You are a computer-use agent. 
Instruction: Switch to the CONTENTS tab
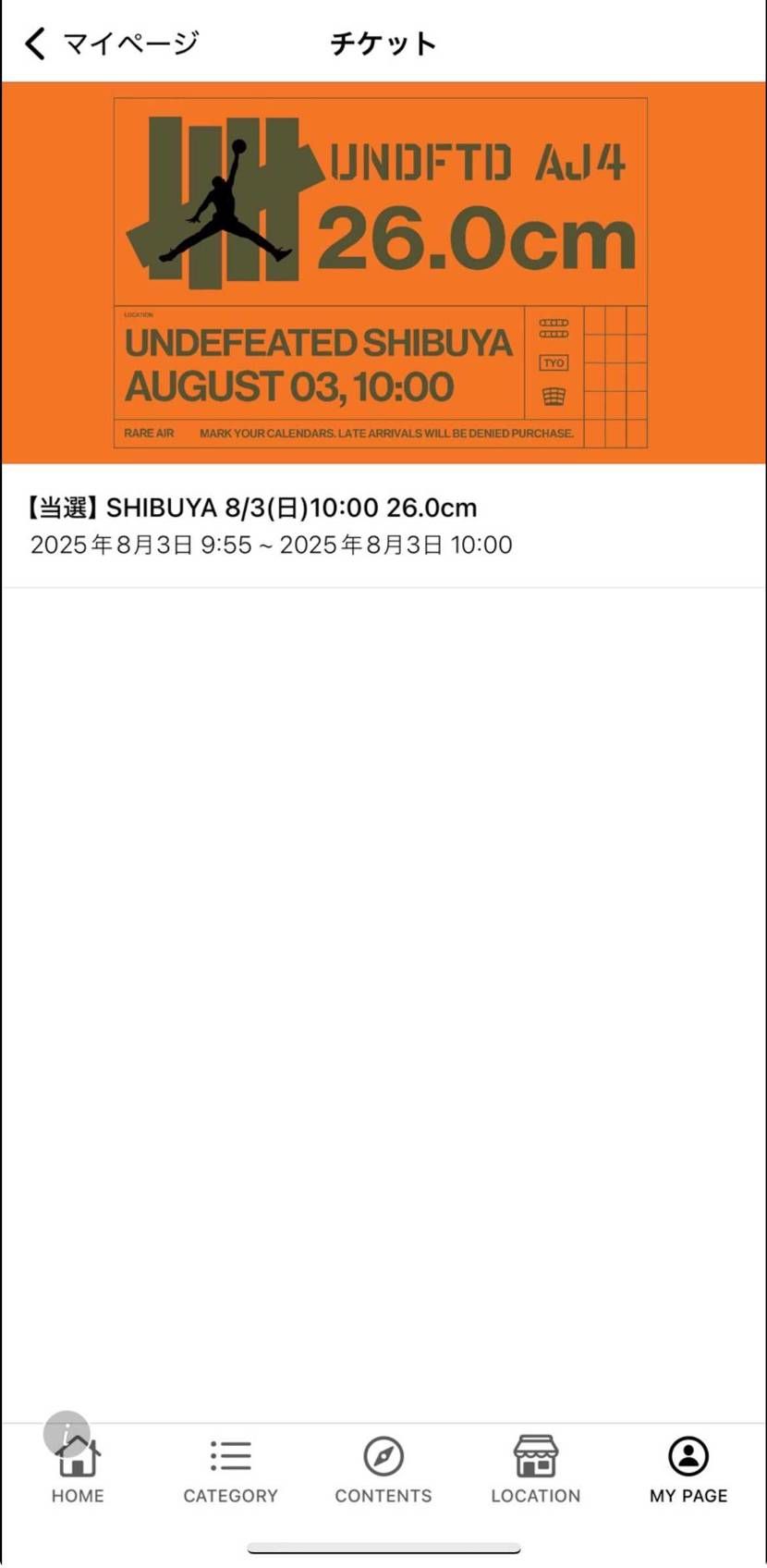click(x=383, y=1470)
